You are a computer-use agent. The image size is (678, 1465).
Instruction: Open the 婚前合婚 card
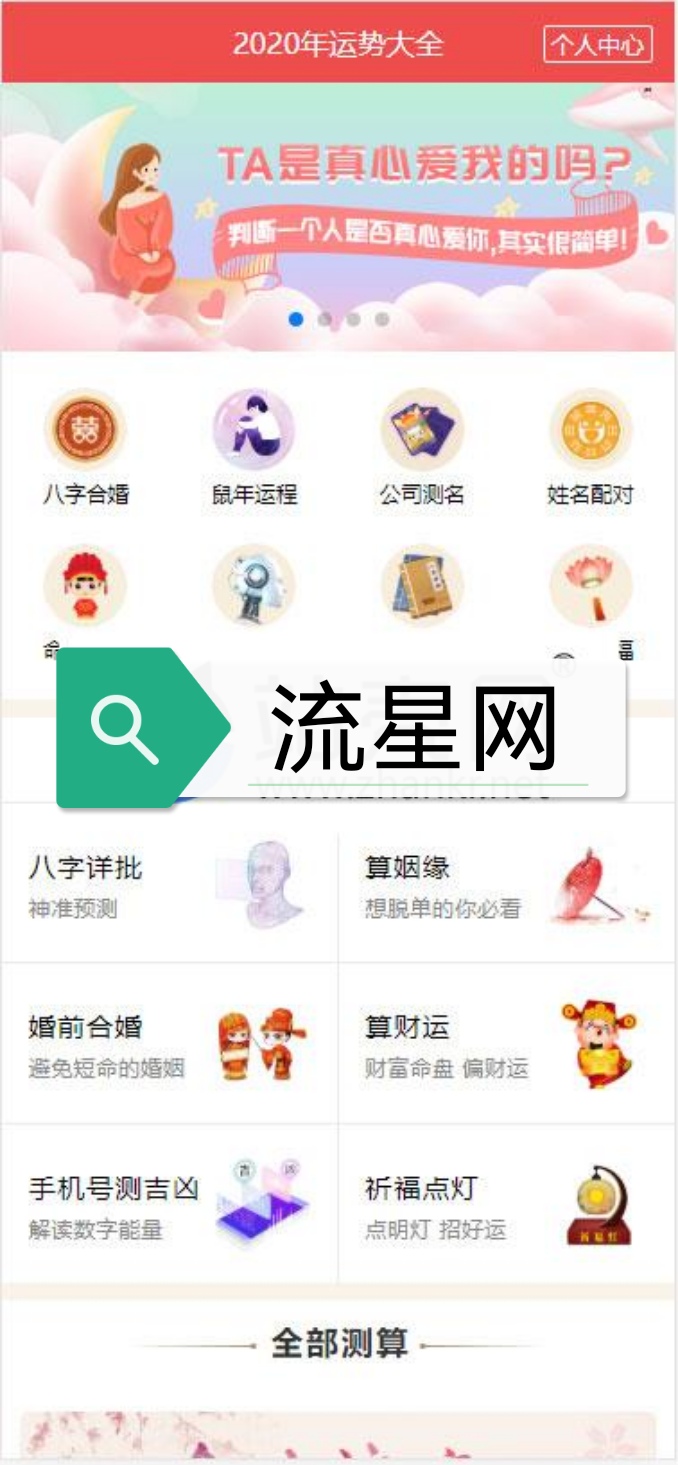pos(170,1045)
